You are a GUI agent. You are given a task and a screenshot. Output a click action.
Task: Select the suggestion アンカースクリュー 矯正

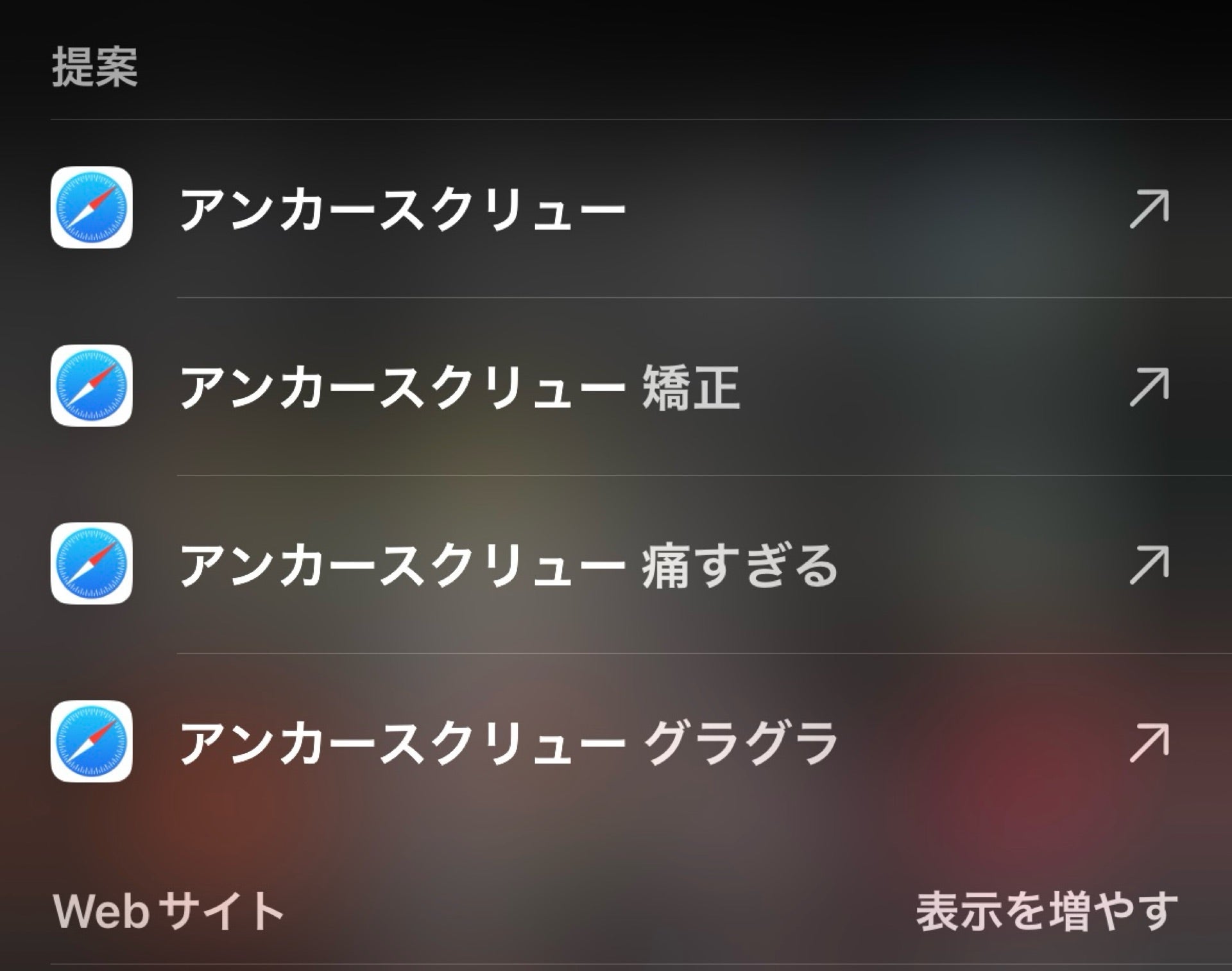[459, 387]
